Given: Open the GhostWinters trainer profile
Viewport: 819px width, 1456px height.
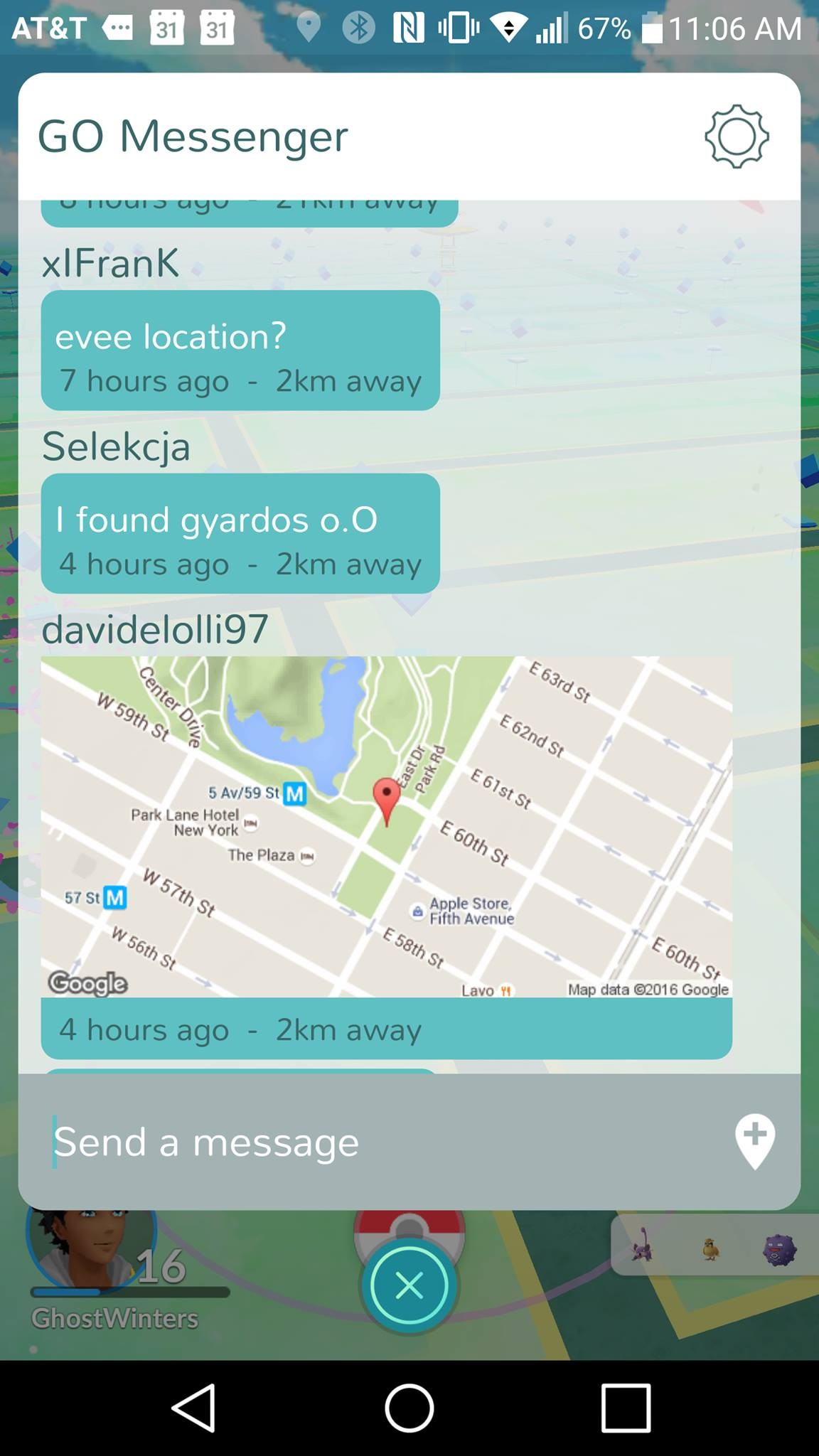Looking at the screenshot, I should pos(92,1253).
